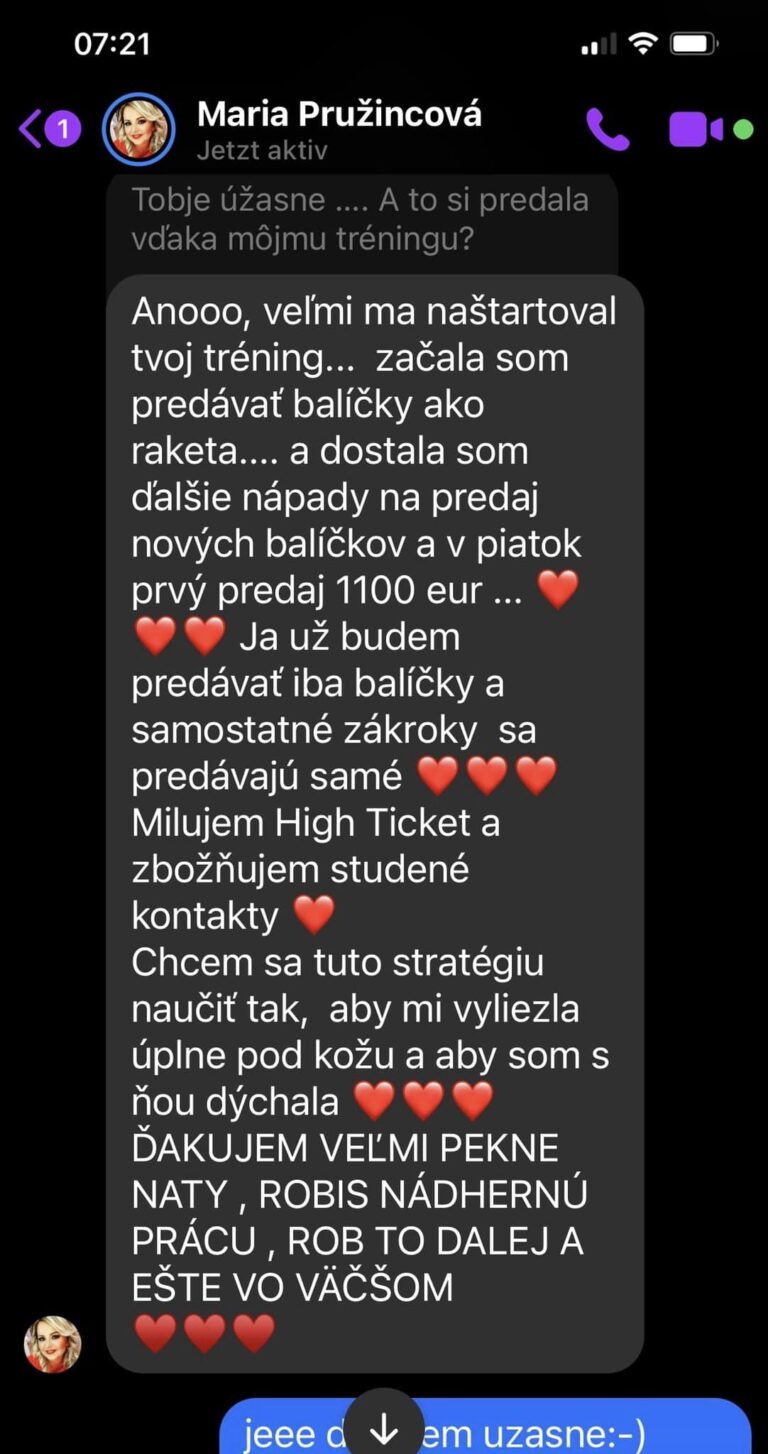768x1454 pixels.
Task: Jump to the latest message with down arrow
Action: [384, 1425]
